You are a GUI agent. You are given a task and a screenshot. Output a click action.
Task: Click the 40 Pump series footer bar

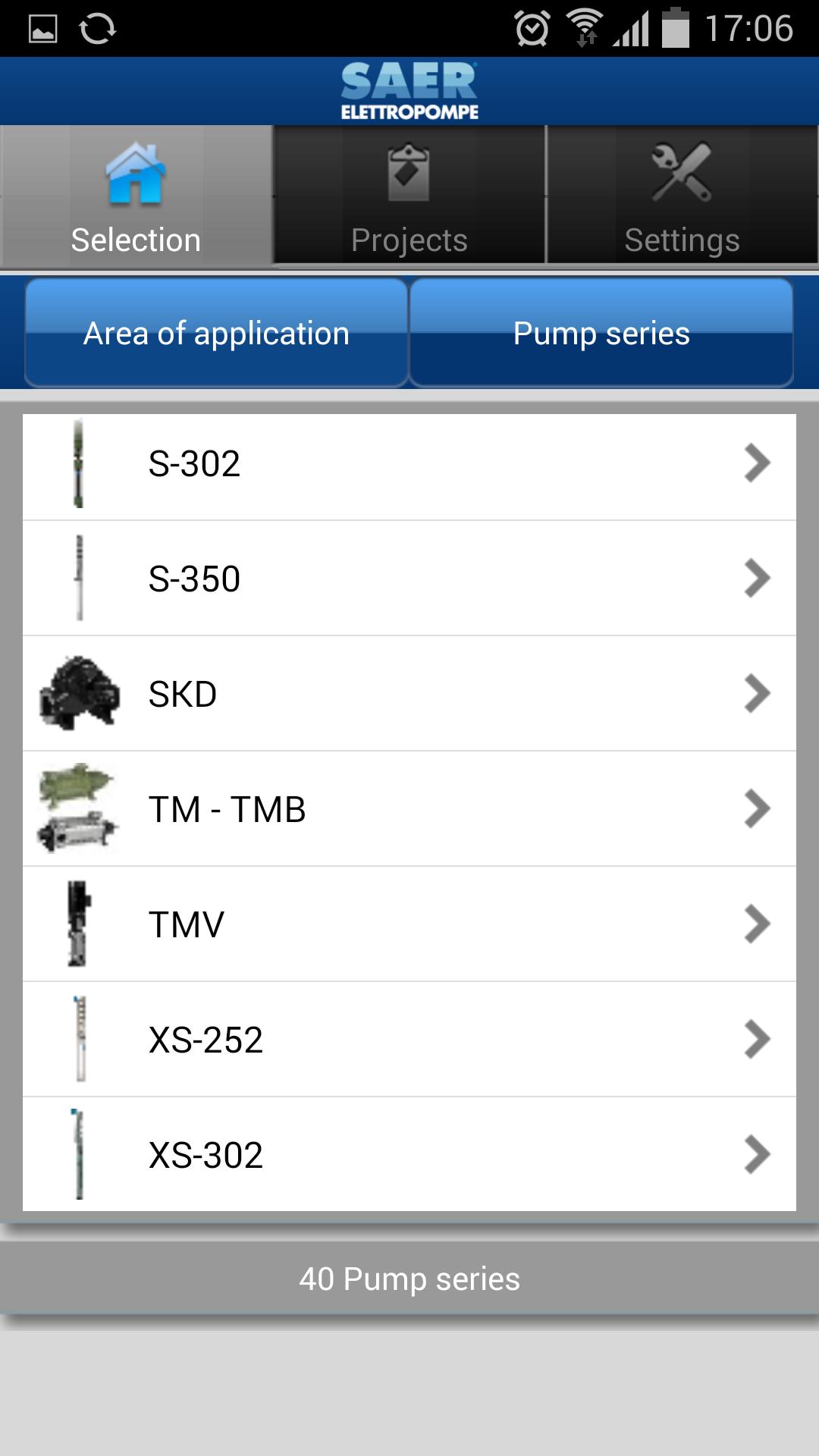tap(409, 1278)
